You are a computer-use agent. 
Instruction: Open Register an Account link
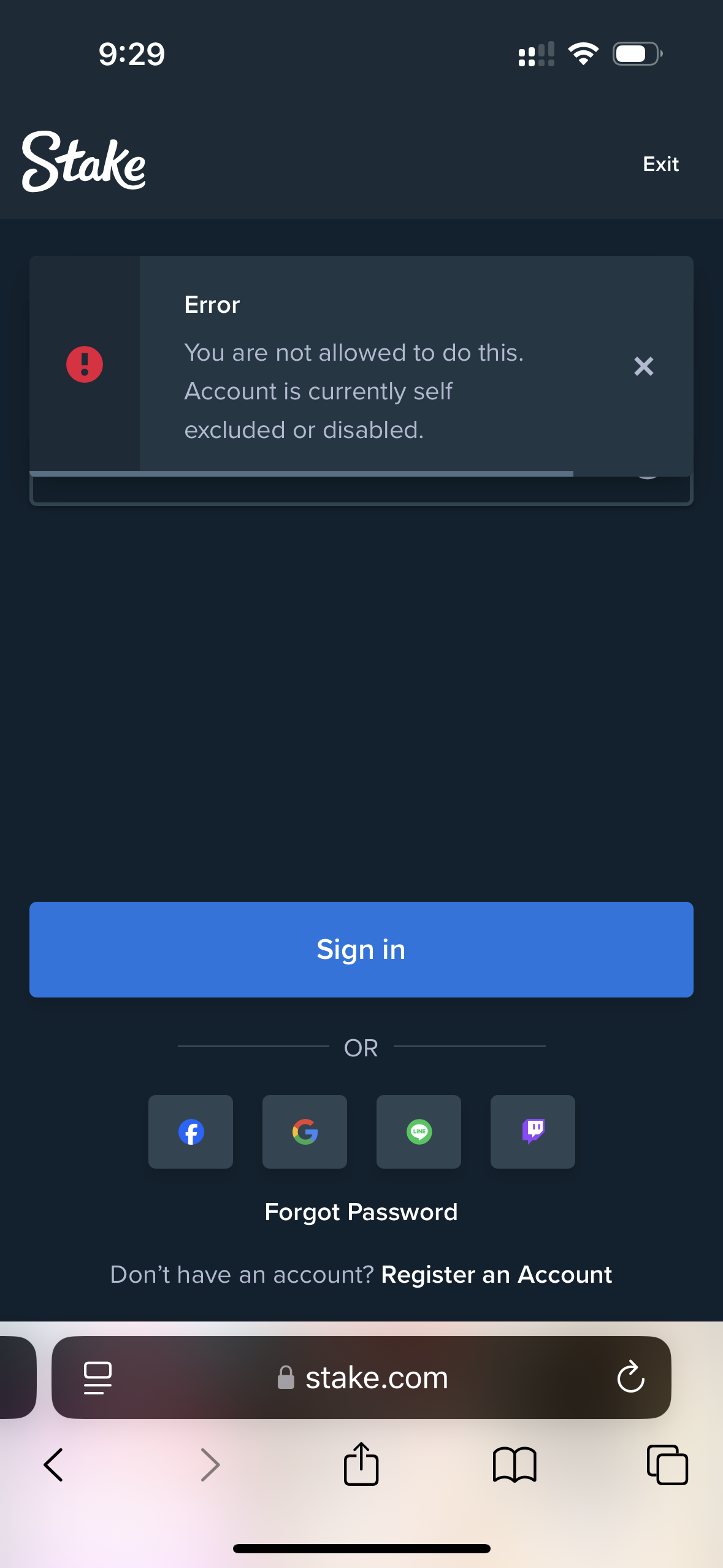tap(496, 1274)
